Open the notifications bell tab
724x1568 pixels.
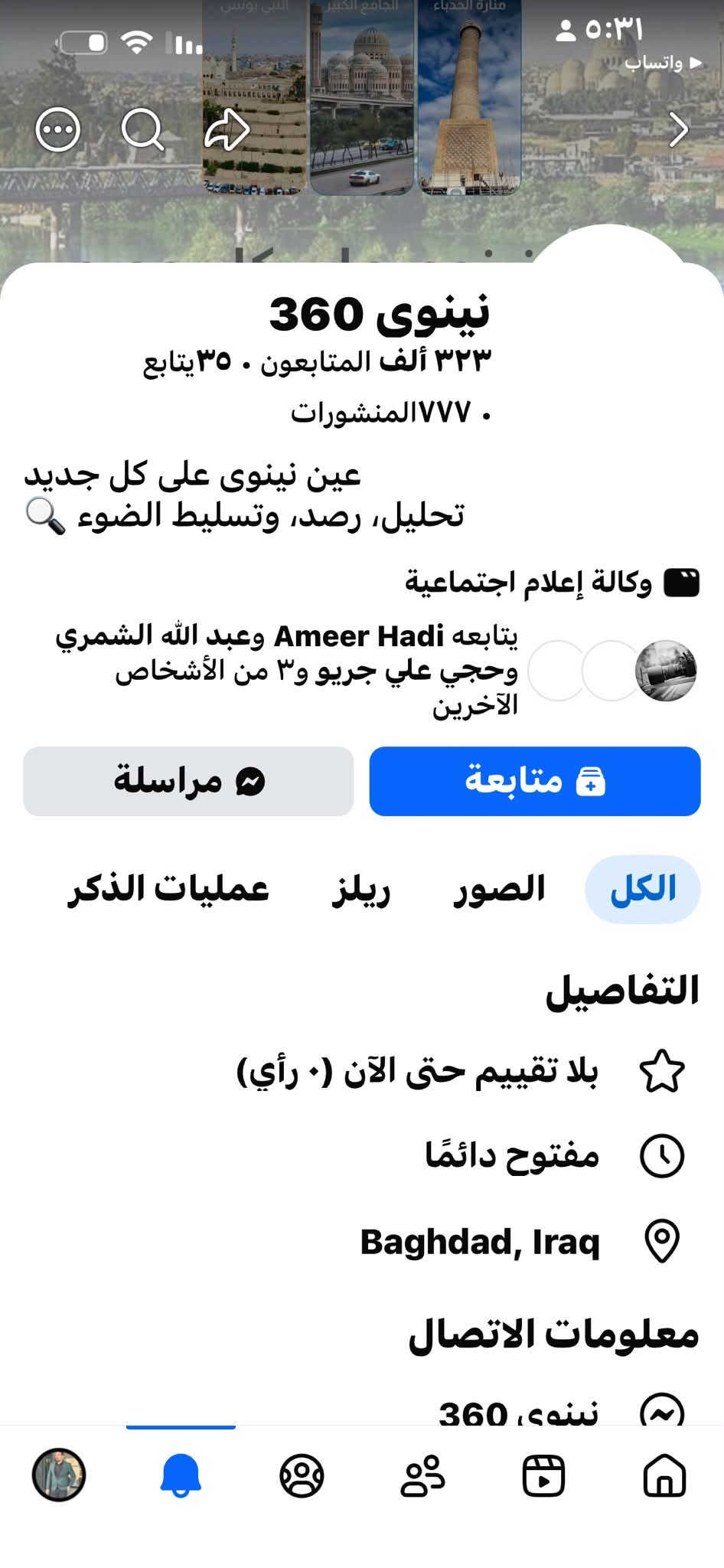point(181,1475)
